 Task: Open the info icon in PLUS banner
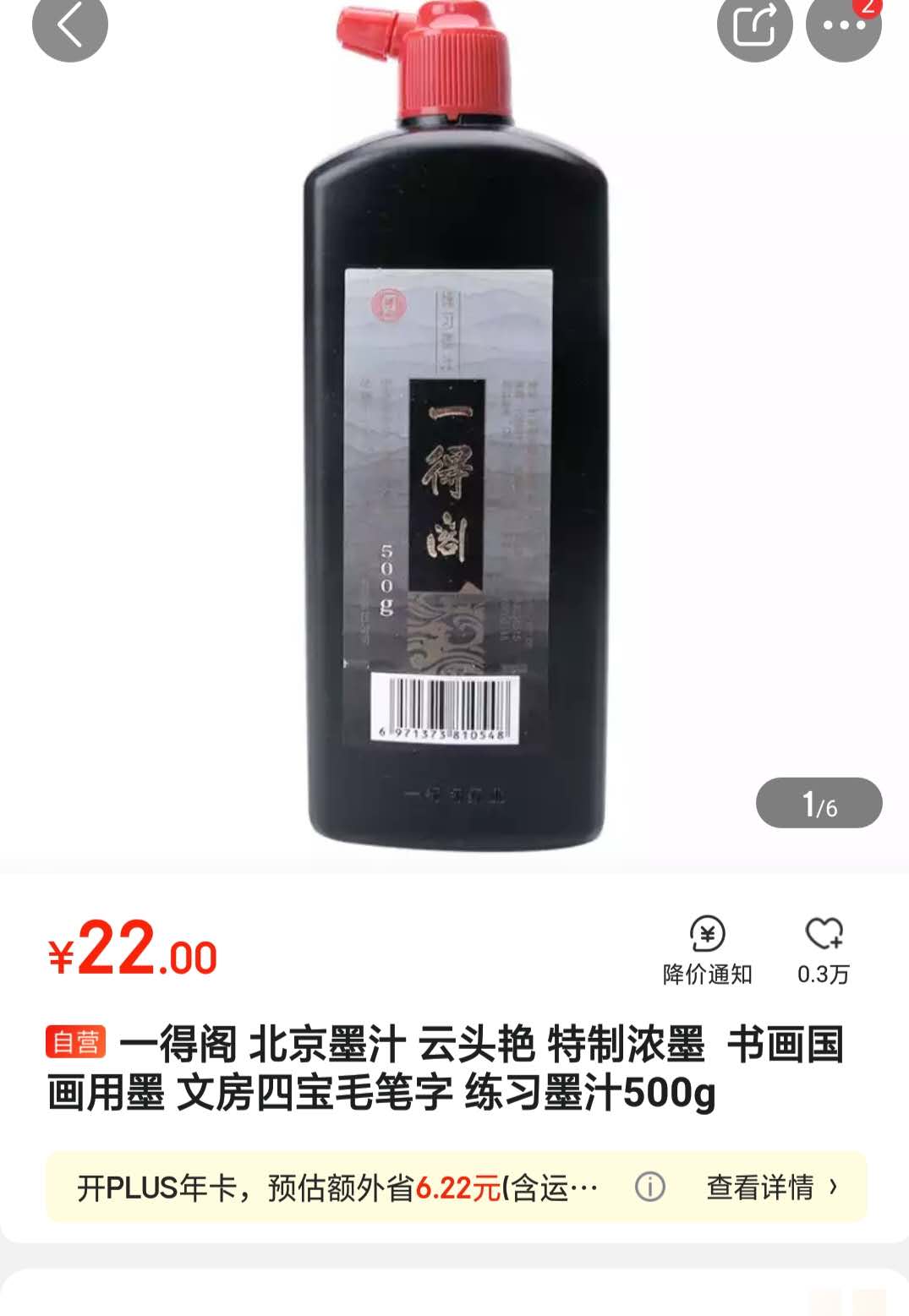(649, 1188)
